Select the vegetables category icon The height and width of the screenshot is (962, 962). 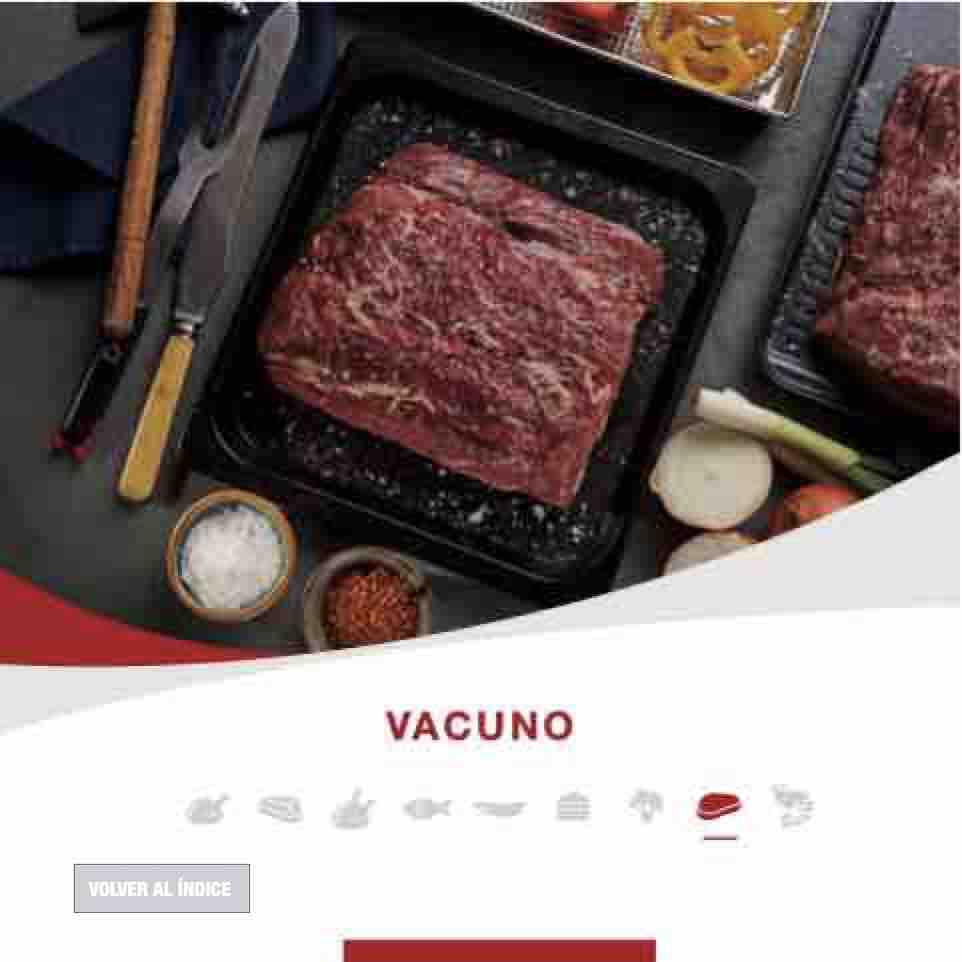pos(646,805)
